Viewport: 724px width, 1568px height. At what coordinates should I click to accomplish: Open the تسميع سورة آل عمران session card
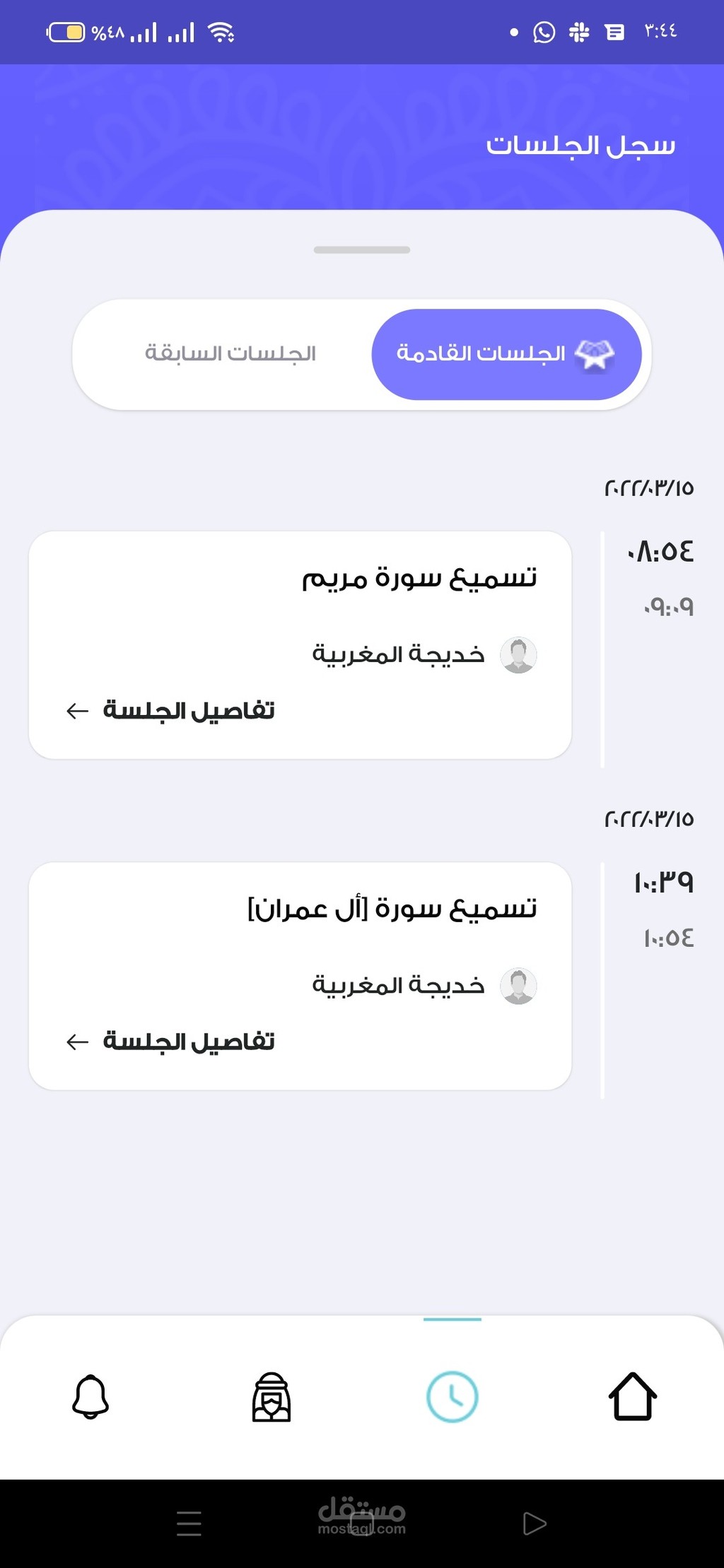pyautogui.click(x=300, y=976)
